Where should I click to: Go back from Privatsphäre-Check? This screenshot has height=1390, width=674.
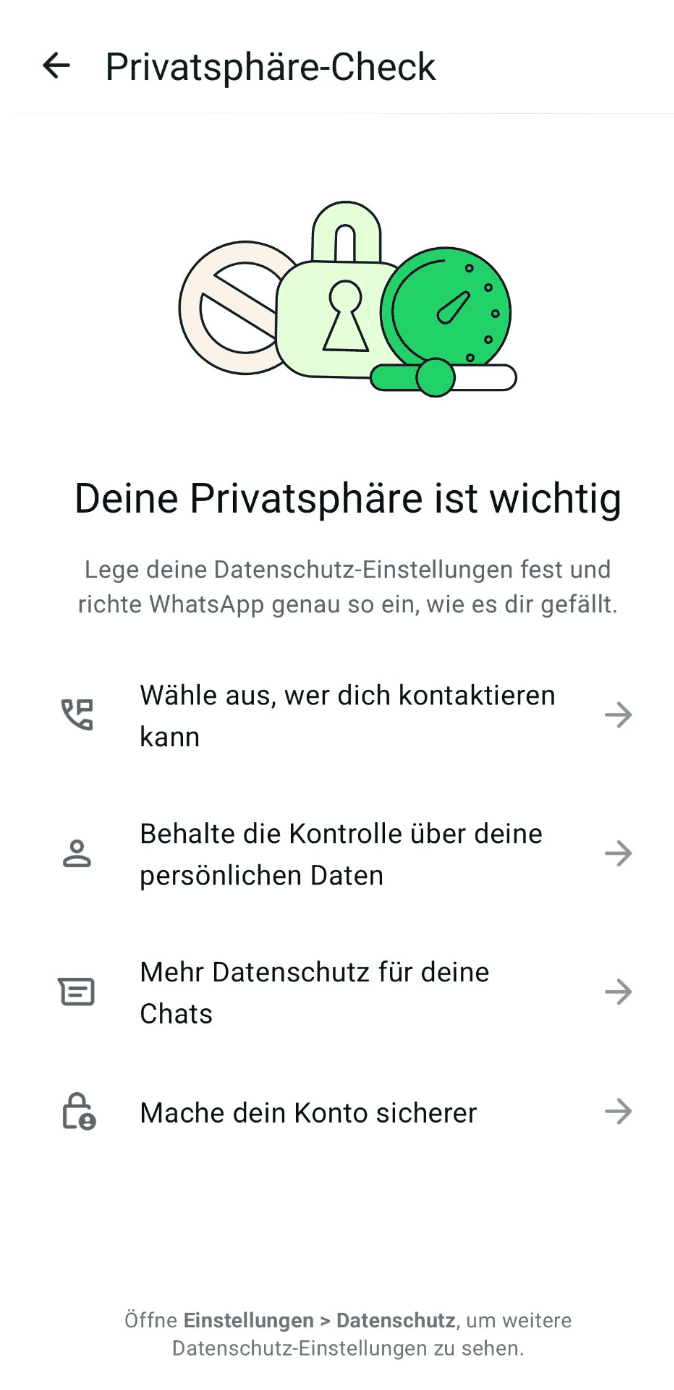[56, 67]
